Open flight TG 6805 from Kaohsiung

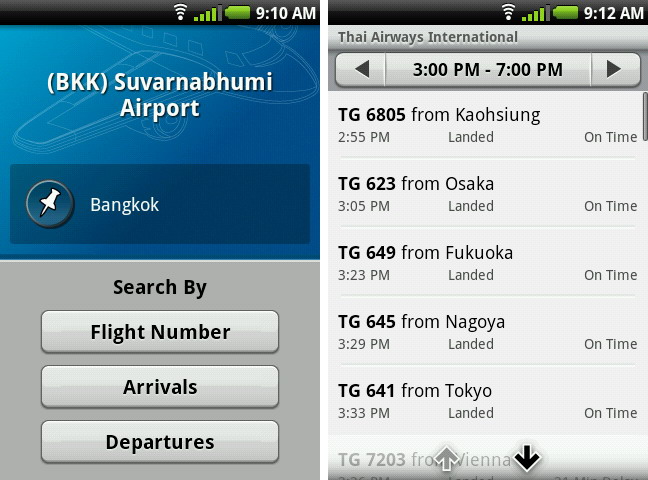[487, 125]
